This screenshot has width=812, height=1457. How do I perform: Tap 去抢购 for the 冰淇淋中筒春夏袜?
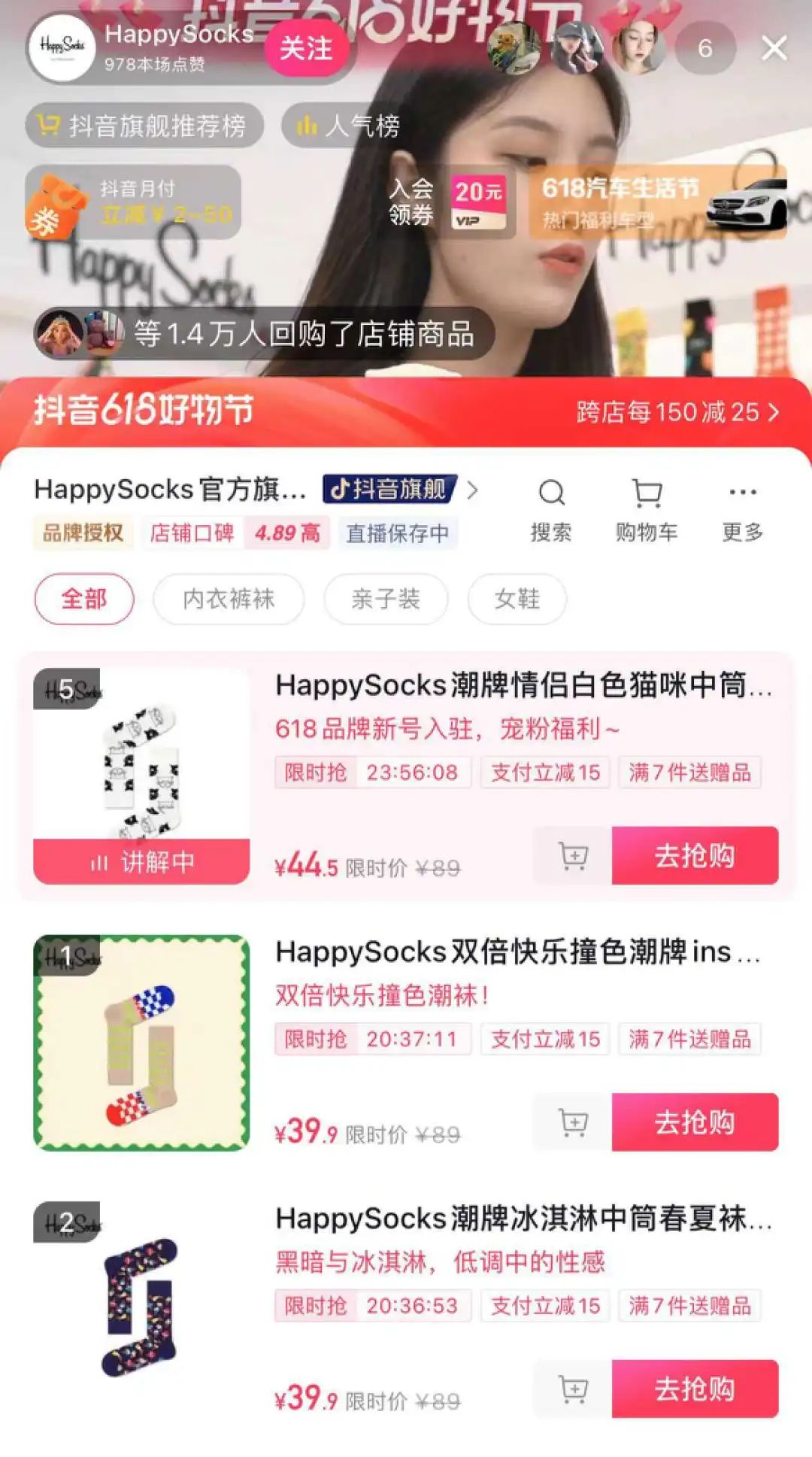point(695,1389)
